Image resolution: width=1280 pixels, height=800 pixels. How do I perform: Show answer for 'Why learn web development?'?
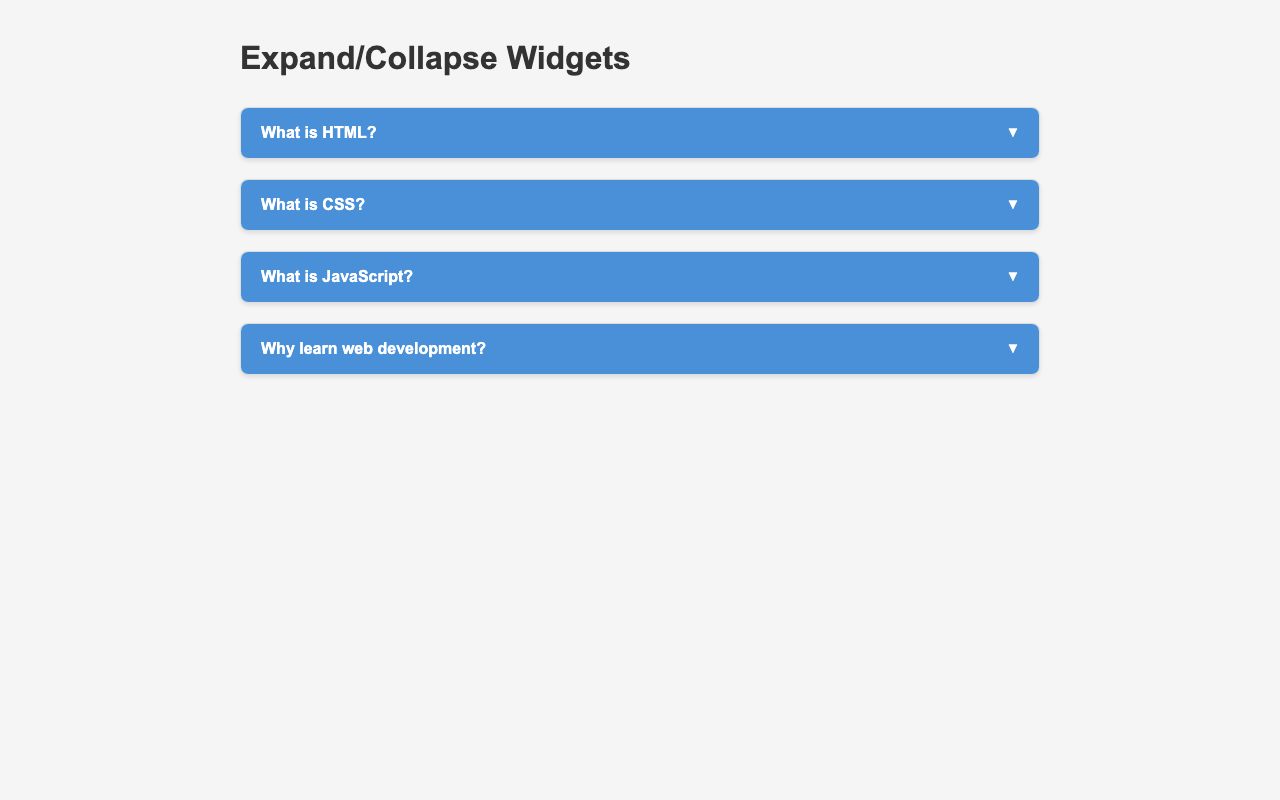point(639,349)
